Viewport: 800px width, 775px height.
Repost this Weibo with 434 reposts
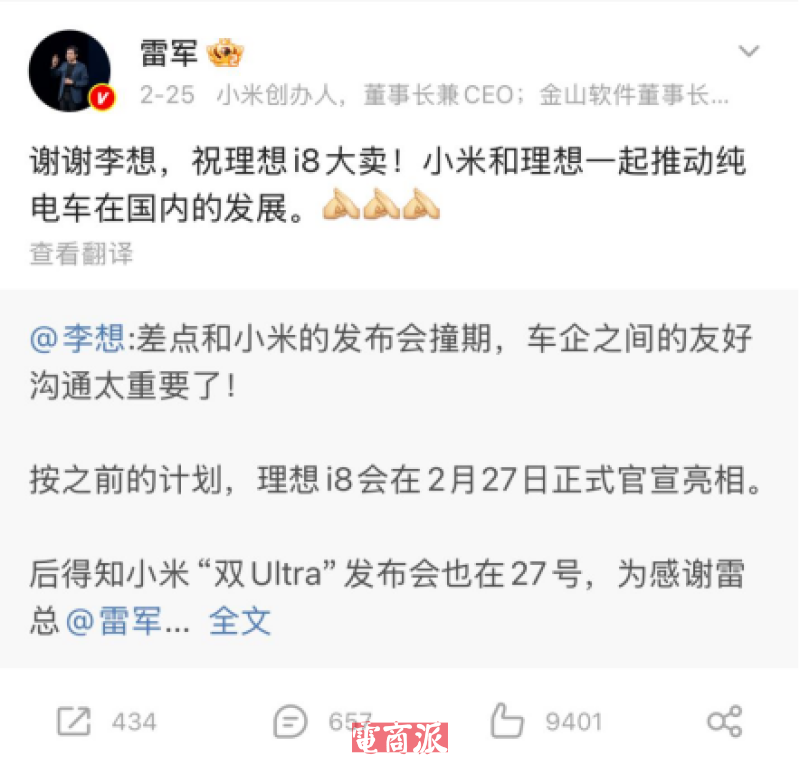(x=75, y=721)
